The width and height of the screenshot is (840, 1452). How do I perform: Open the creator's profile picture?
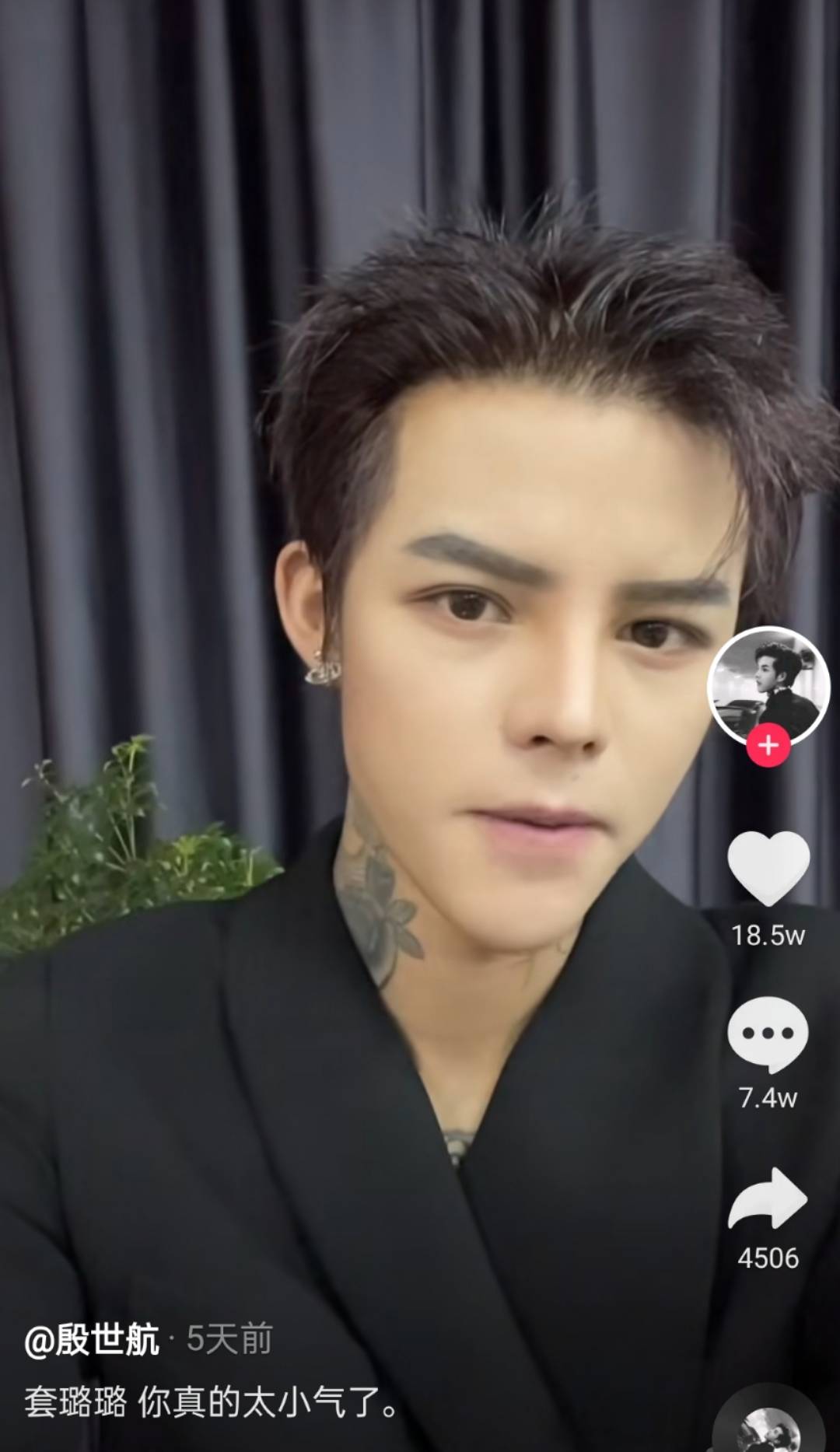click(x=768, y=684)
